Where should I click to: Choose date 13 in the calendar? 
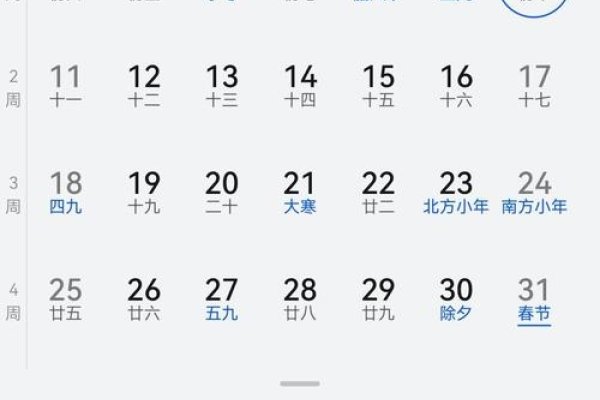click(222, 84)
